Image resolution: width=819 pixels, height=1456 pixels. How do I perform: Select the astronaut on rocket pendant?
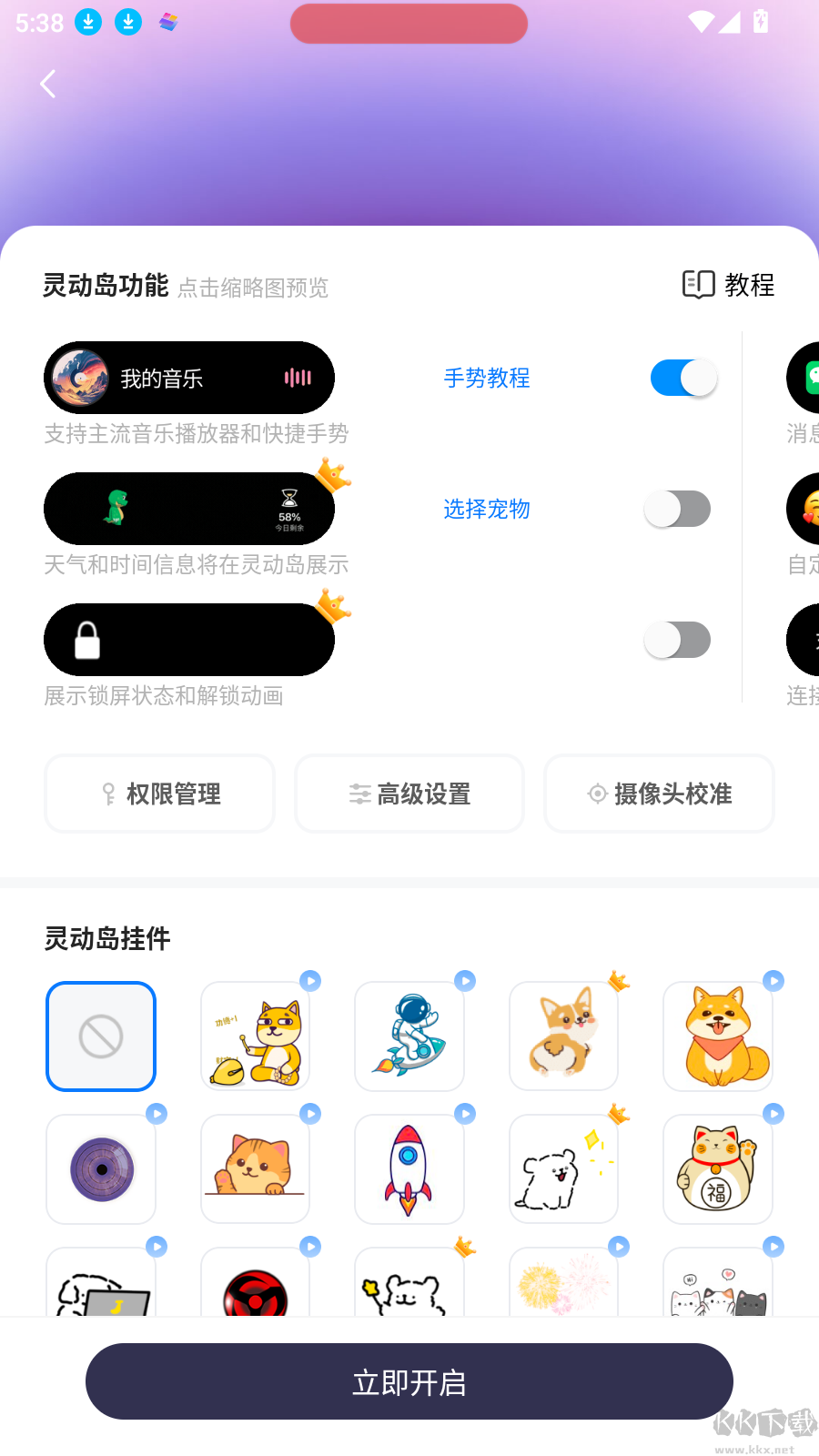click(x=409, y=1036)
